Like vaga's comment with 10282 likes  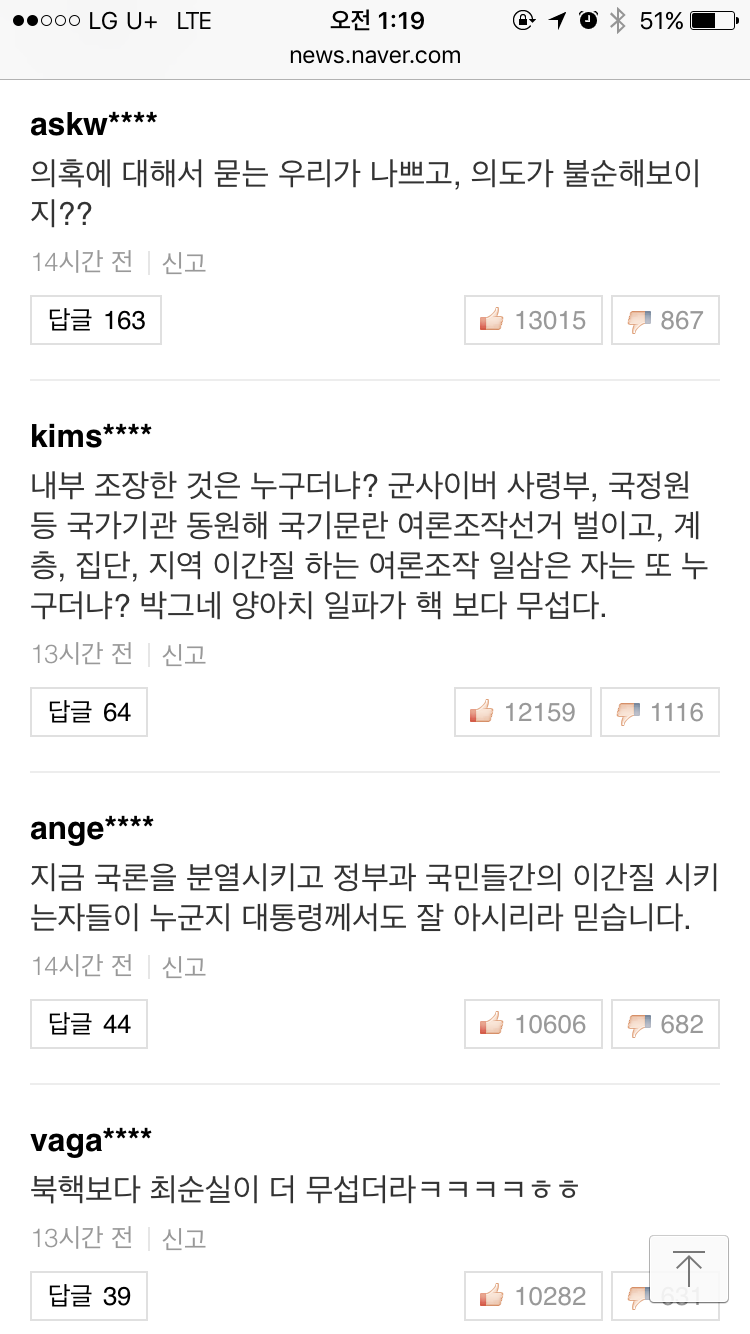[x=533, y=1296]
